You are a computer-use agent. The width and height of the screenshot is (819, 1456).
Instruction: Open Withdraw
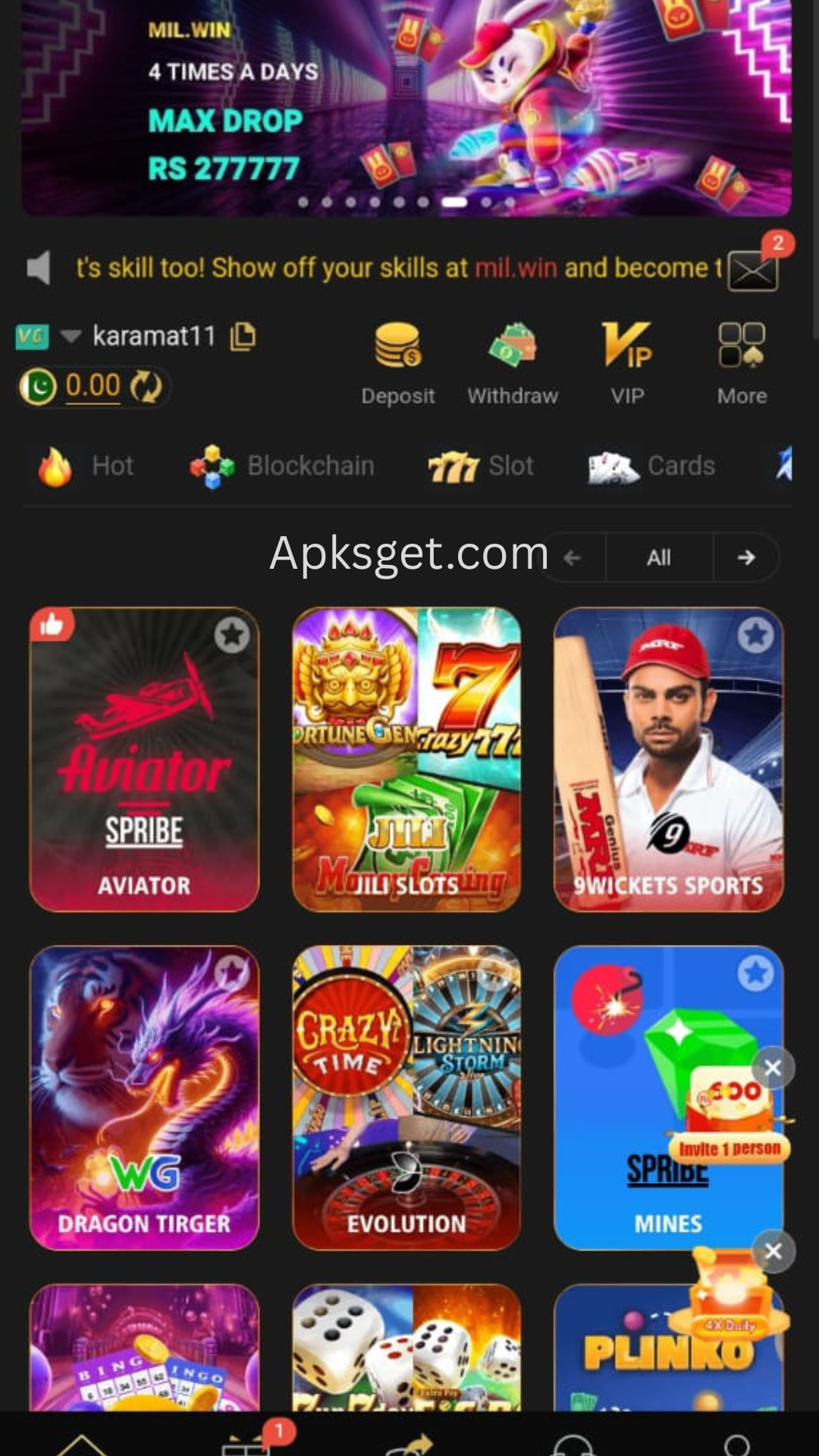coord(513,363)
